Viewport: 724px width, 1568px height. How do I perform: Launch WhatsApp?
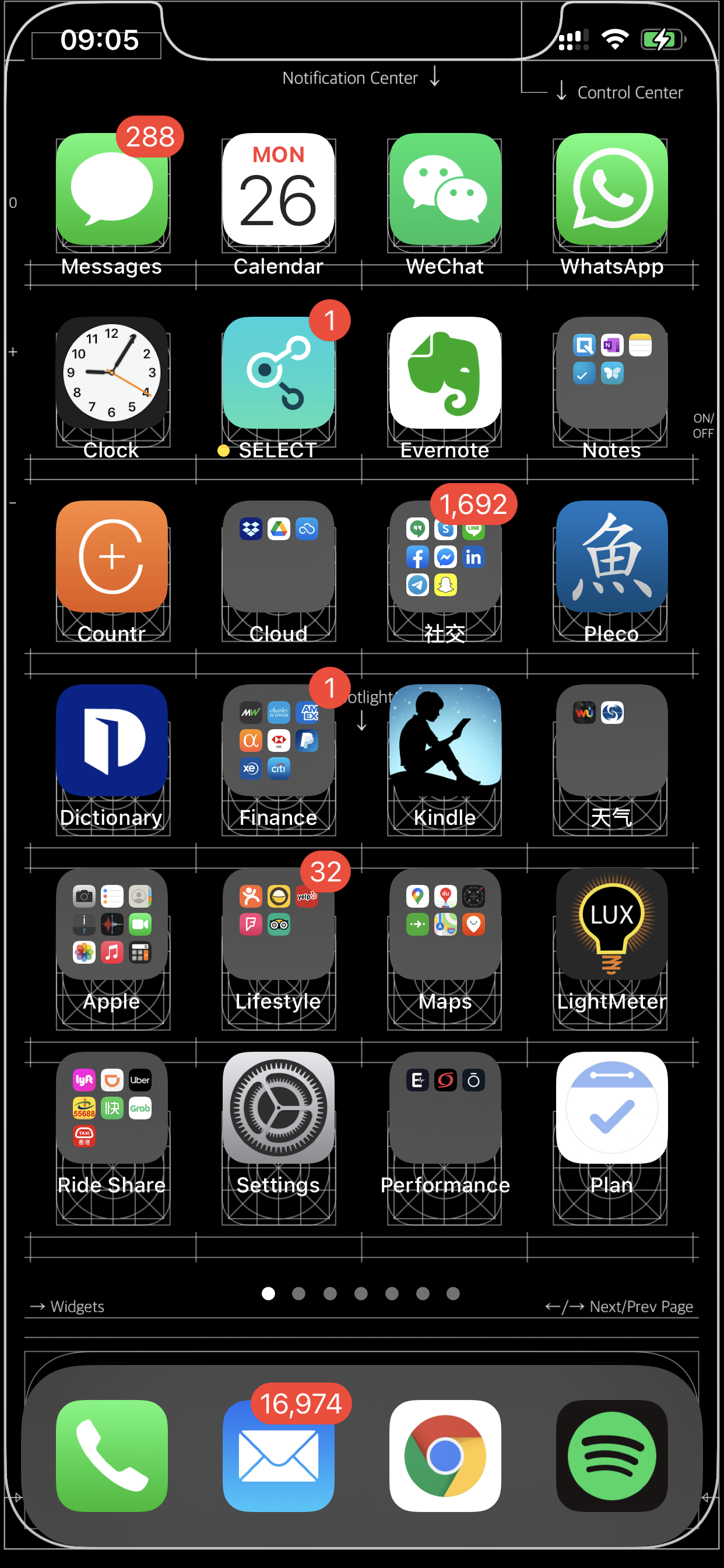tap(611, 190)
